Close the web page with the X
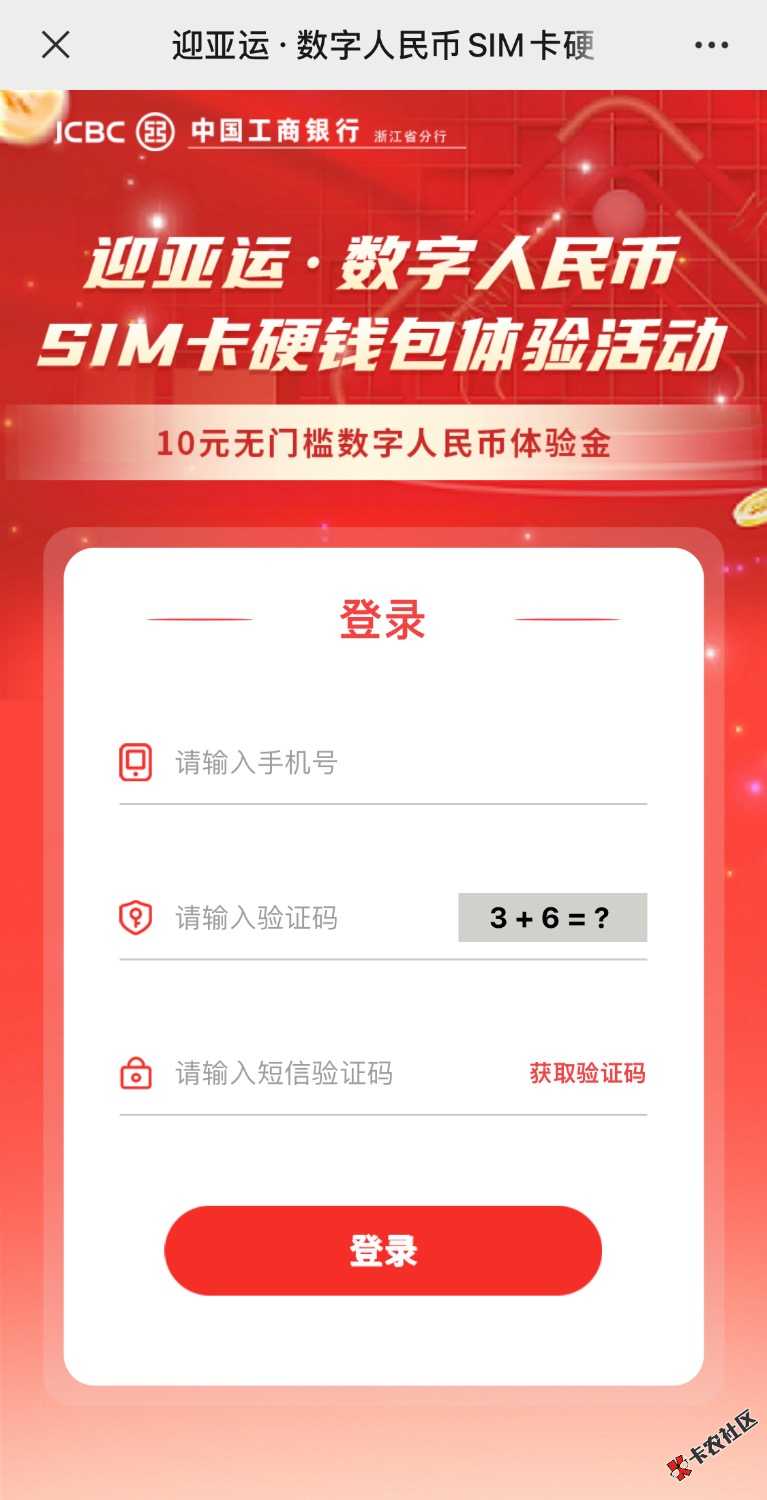This screenshot has width=767, height=1500. pyautogui.click(x=55, y=45)
